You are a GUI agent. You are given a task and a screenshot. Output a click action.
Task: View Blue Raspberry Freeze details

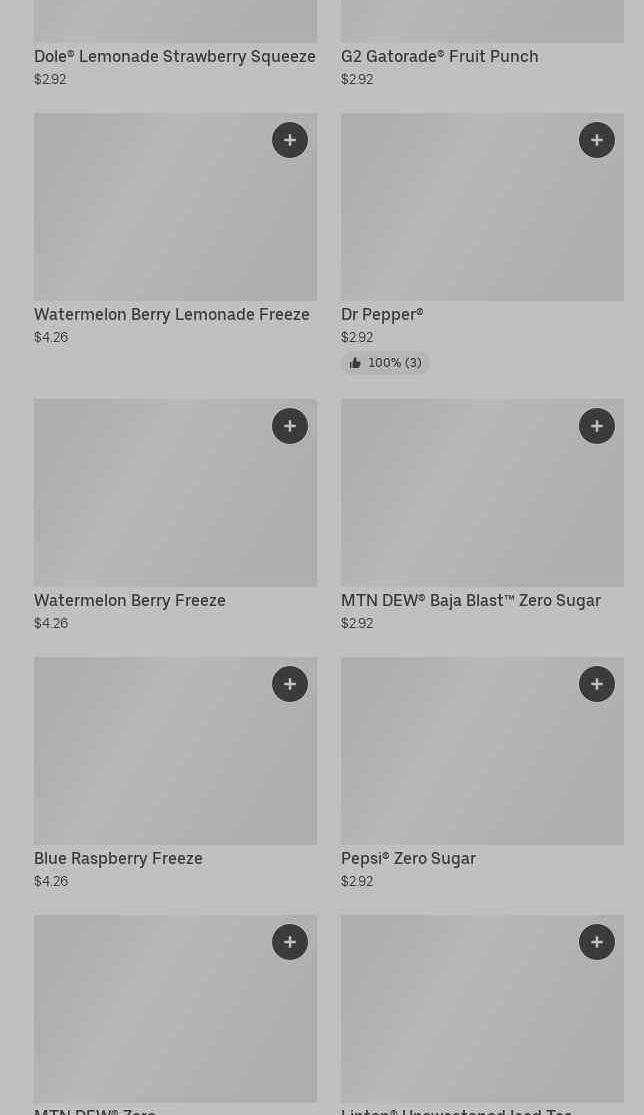(x=118, y=858)
